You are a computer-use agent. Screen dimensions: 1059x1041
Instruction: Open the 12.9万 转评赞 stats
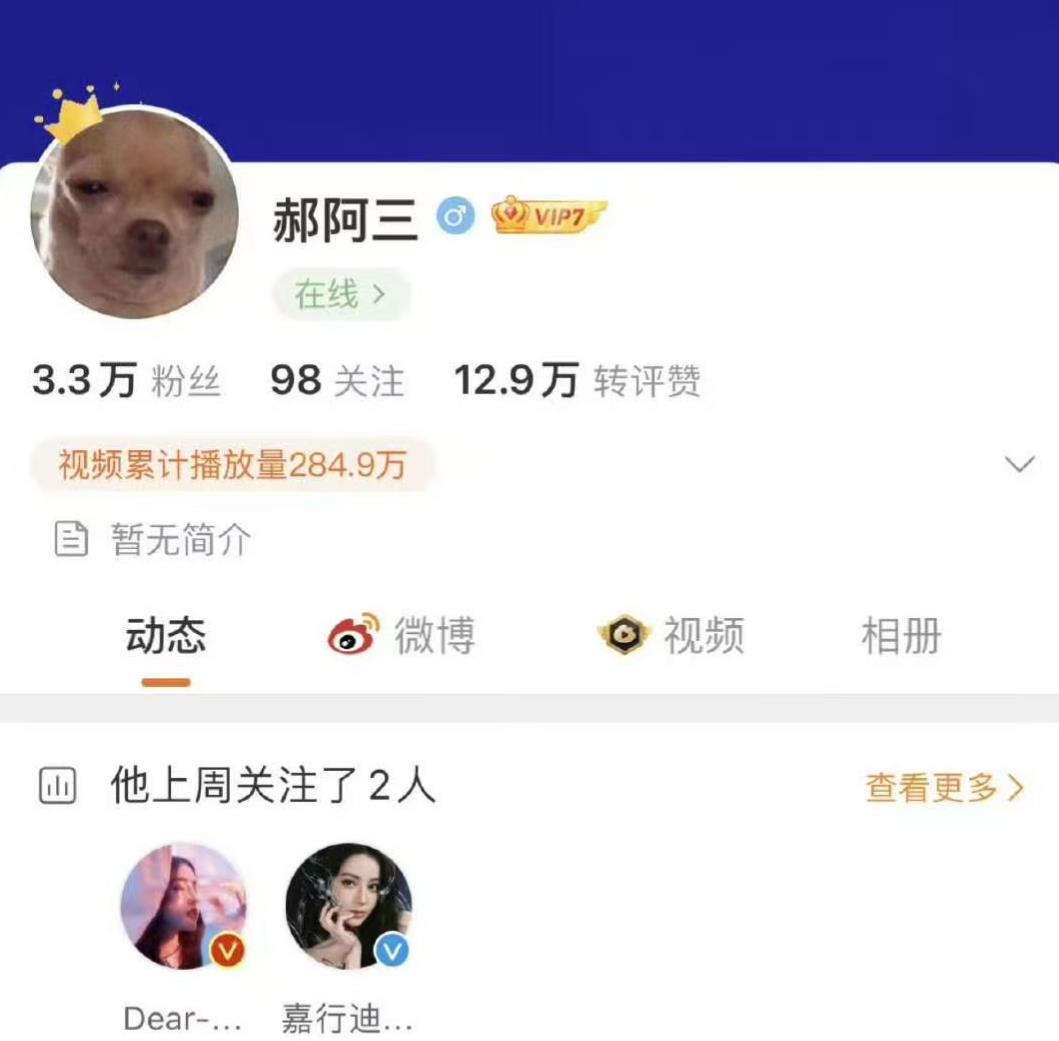pyautogui.click(x=577, y=381)
